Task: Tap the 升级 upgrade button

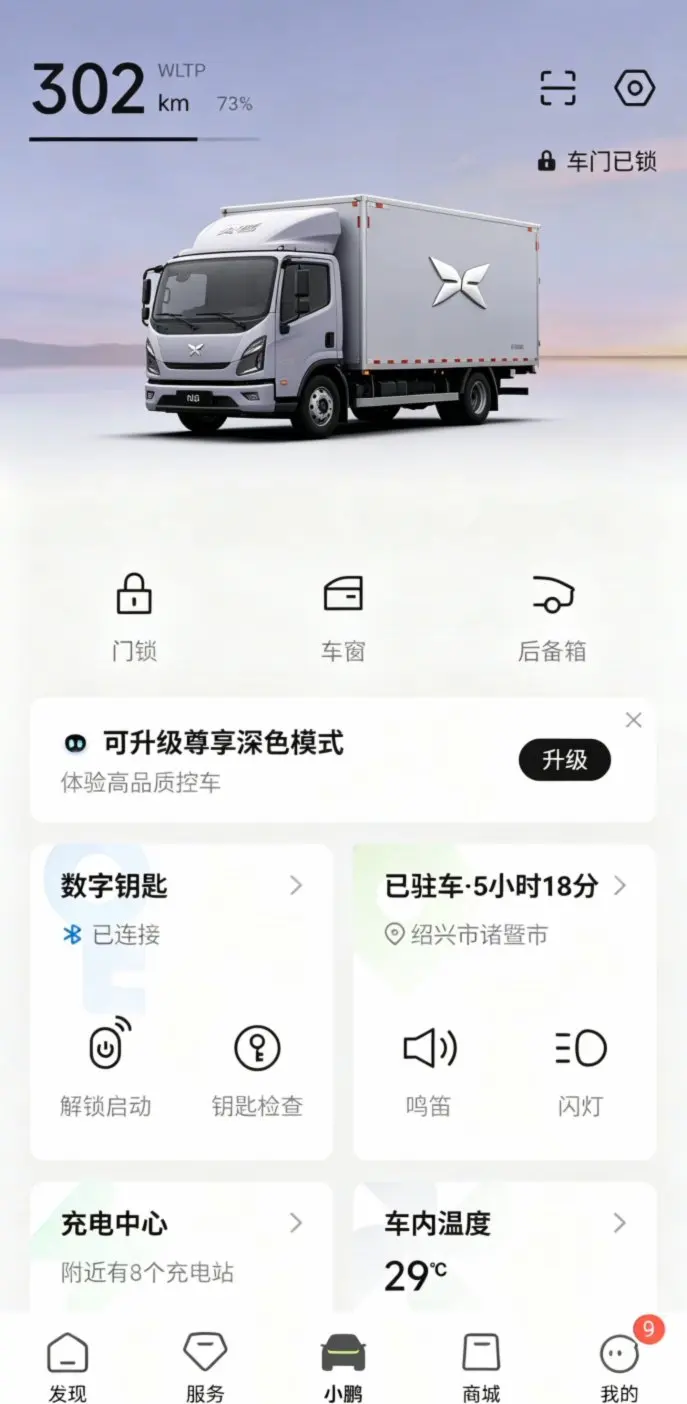Action: pyautogui.click(x=564, y=760)
